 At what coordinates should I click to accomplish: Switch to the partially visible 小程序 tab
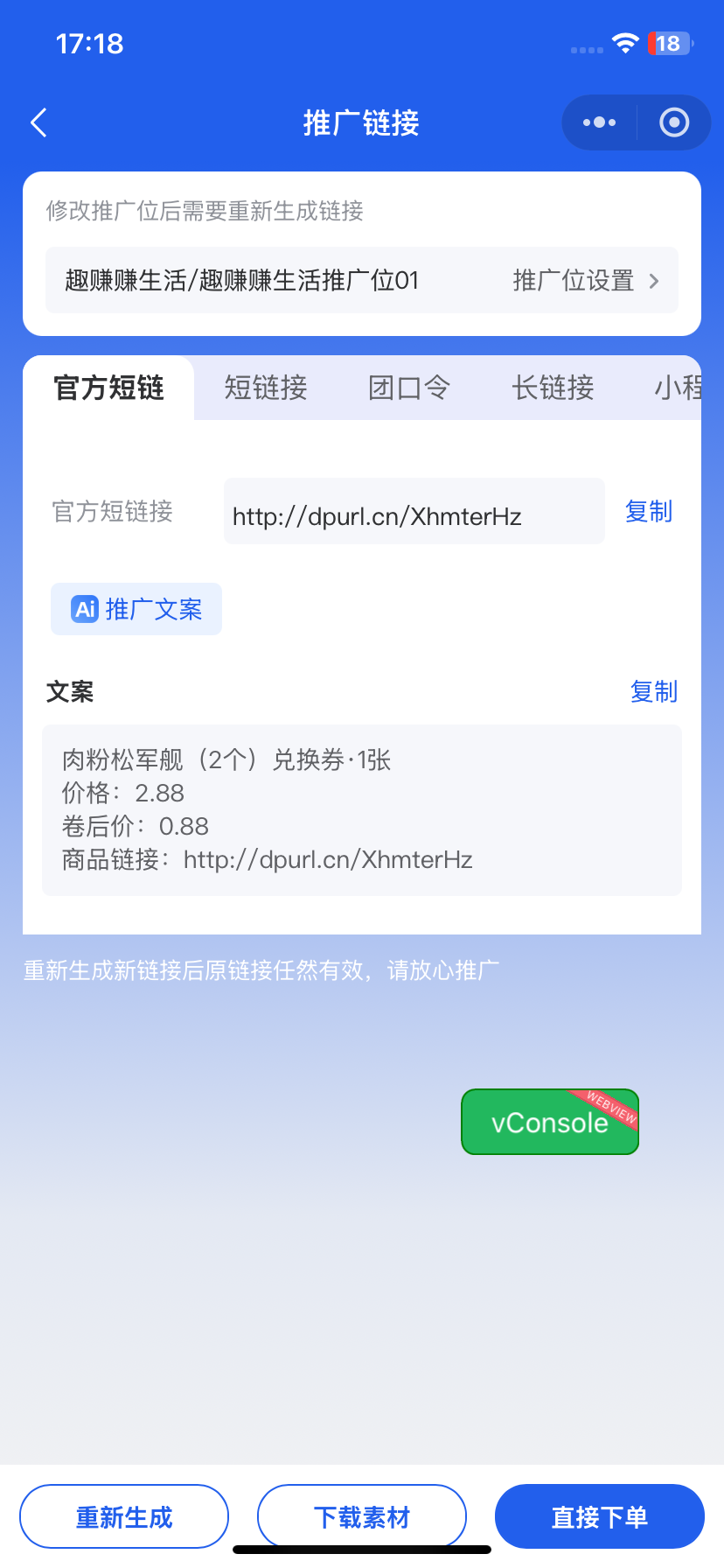pos(679,388)
